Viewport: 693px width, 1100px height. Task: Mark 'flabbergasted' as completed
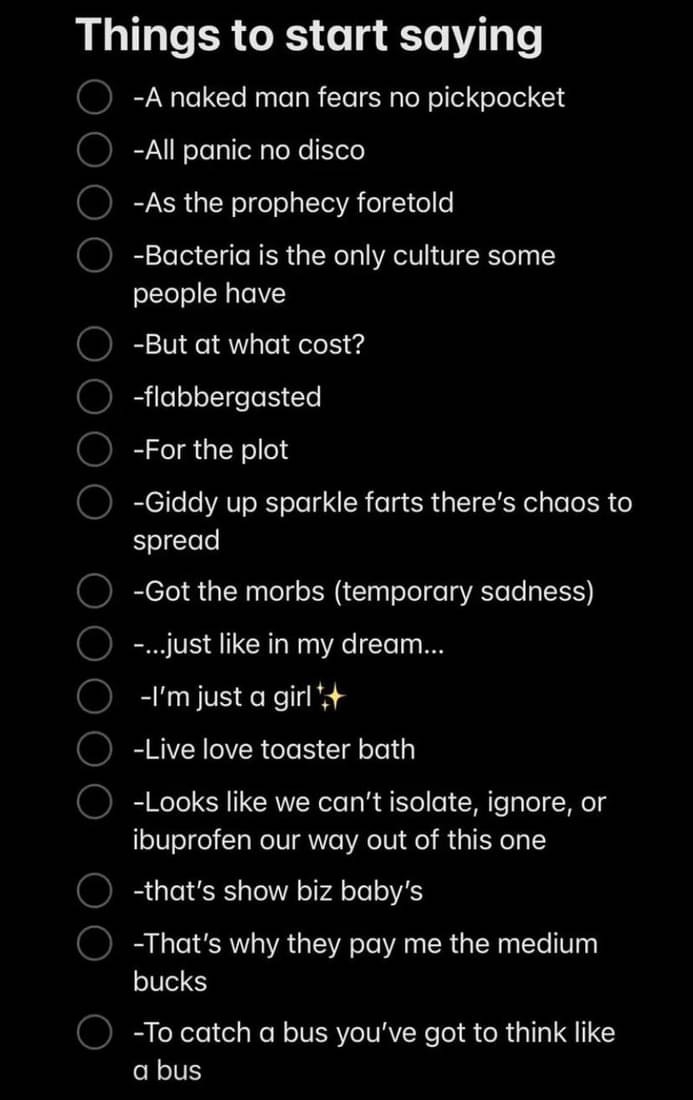tap(94, 398)
